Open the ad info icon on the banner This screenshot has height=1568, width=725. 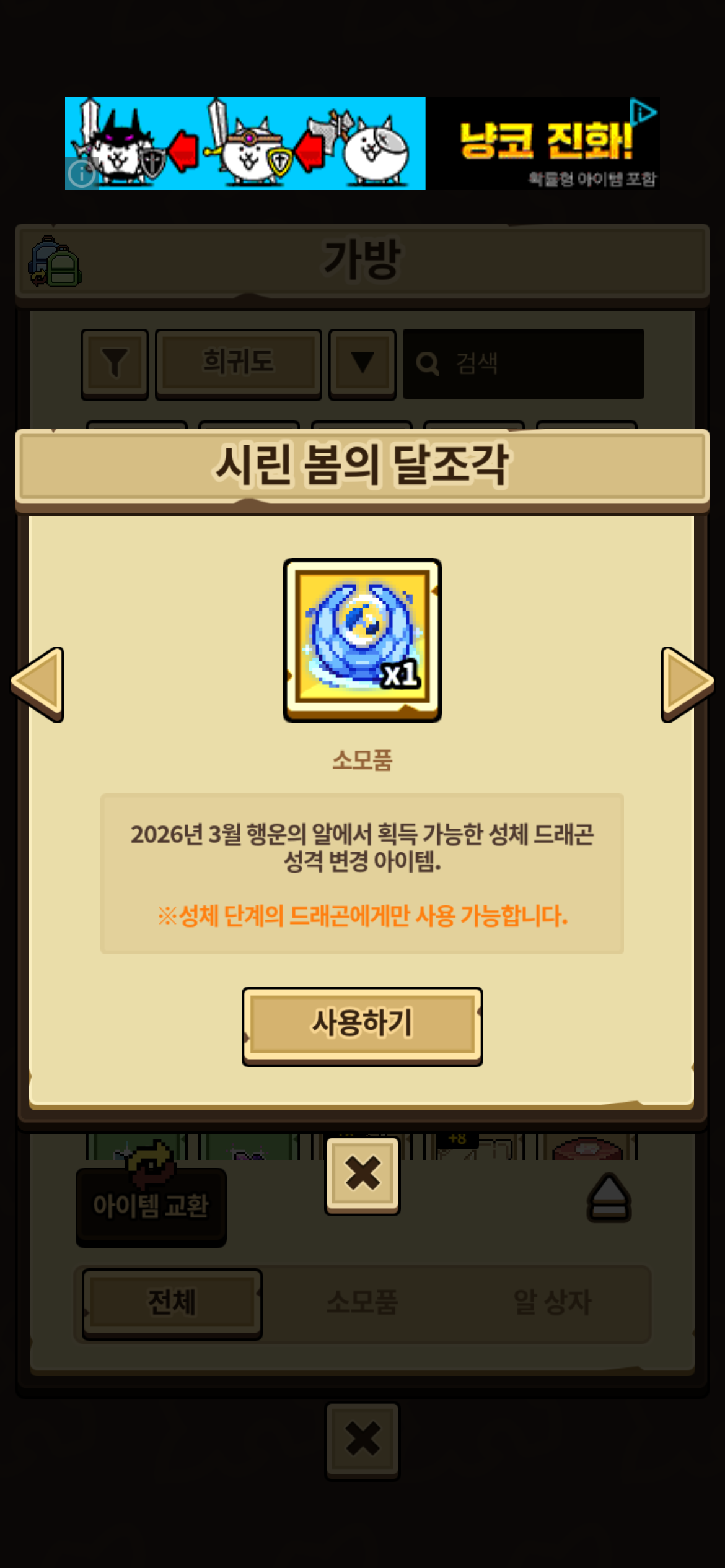coord(81,174)
